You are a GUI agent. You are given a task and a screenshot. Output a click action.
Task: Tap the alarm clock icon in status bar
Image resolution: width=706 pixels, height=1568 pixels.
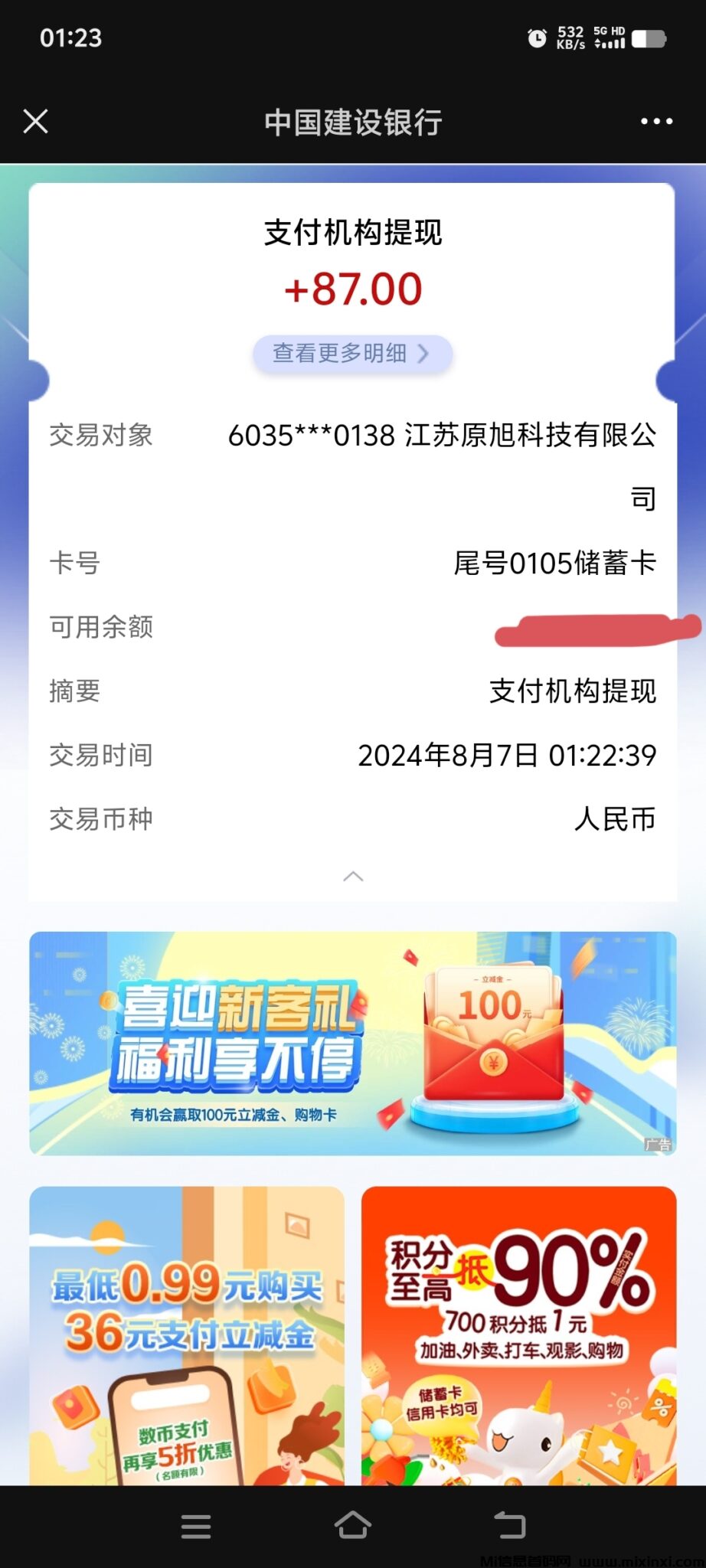[x=536, y=37]
